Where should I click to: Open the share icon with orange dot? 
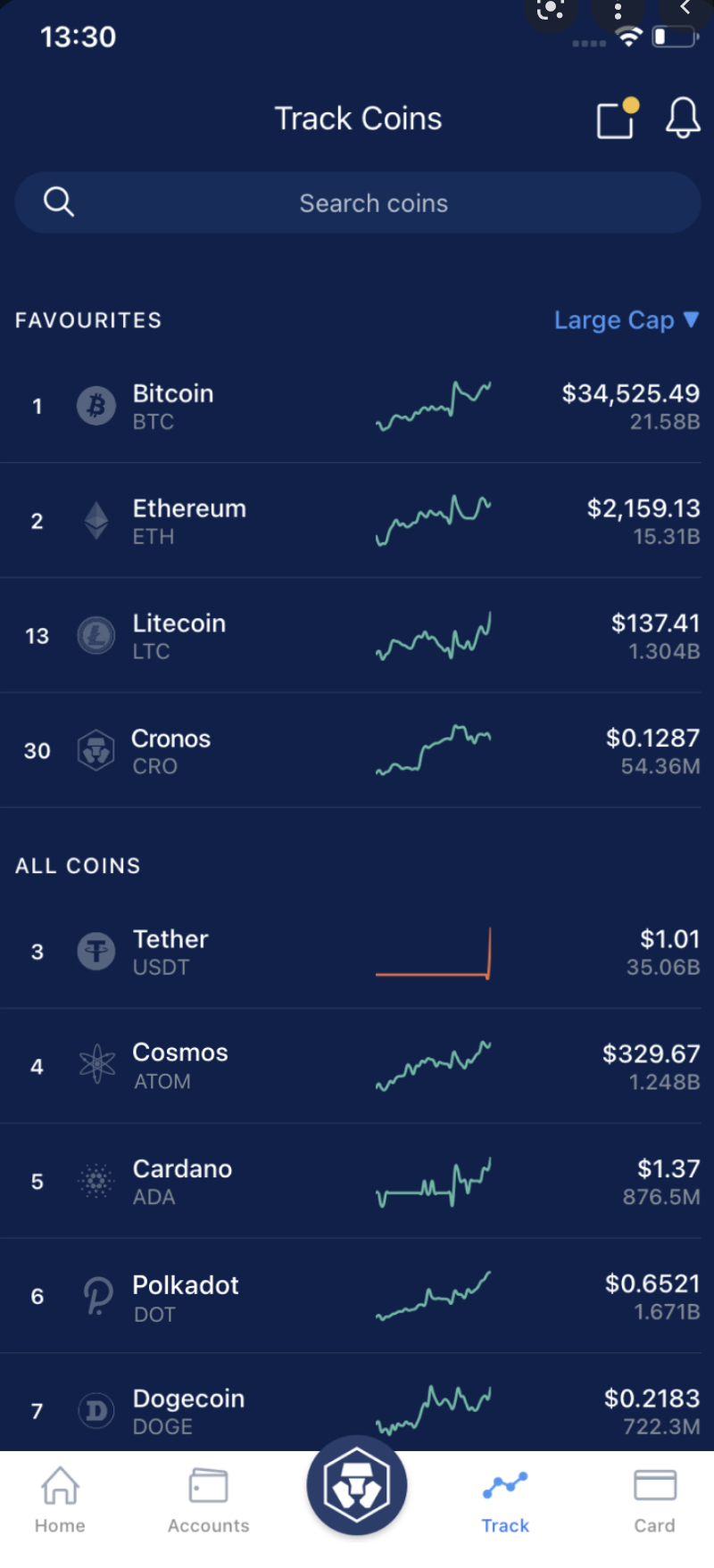(x=618, y=118)
